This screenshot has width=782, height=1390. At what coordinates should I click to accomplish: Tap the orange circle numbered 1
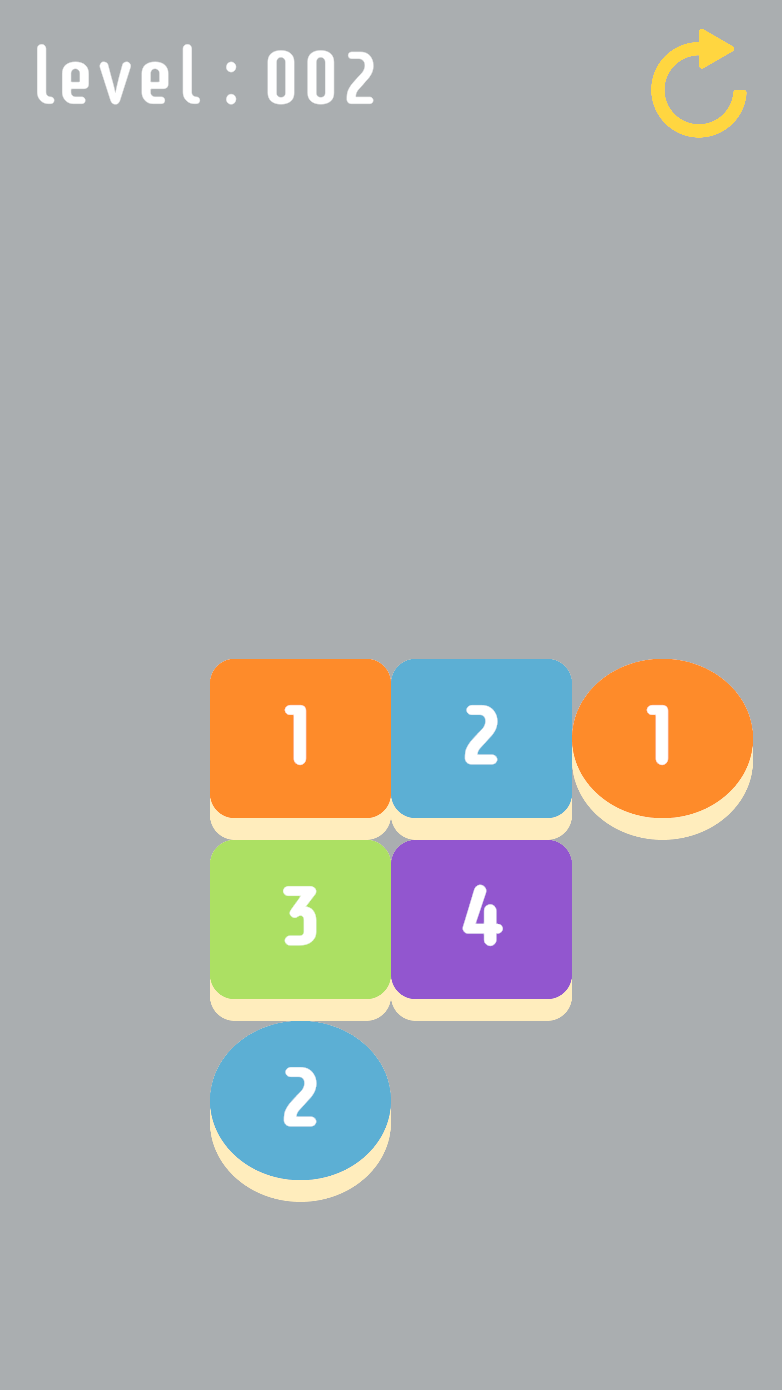coord(662,738)
